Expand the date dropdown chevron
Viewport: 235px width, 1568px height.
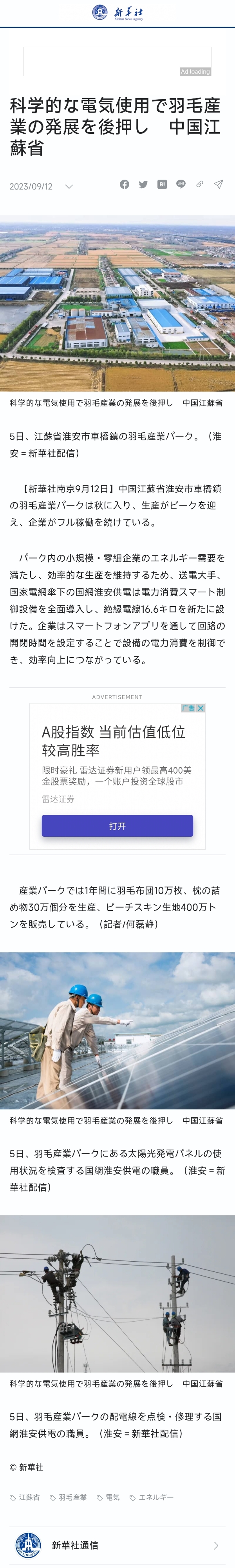69,187
